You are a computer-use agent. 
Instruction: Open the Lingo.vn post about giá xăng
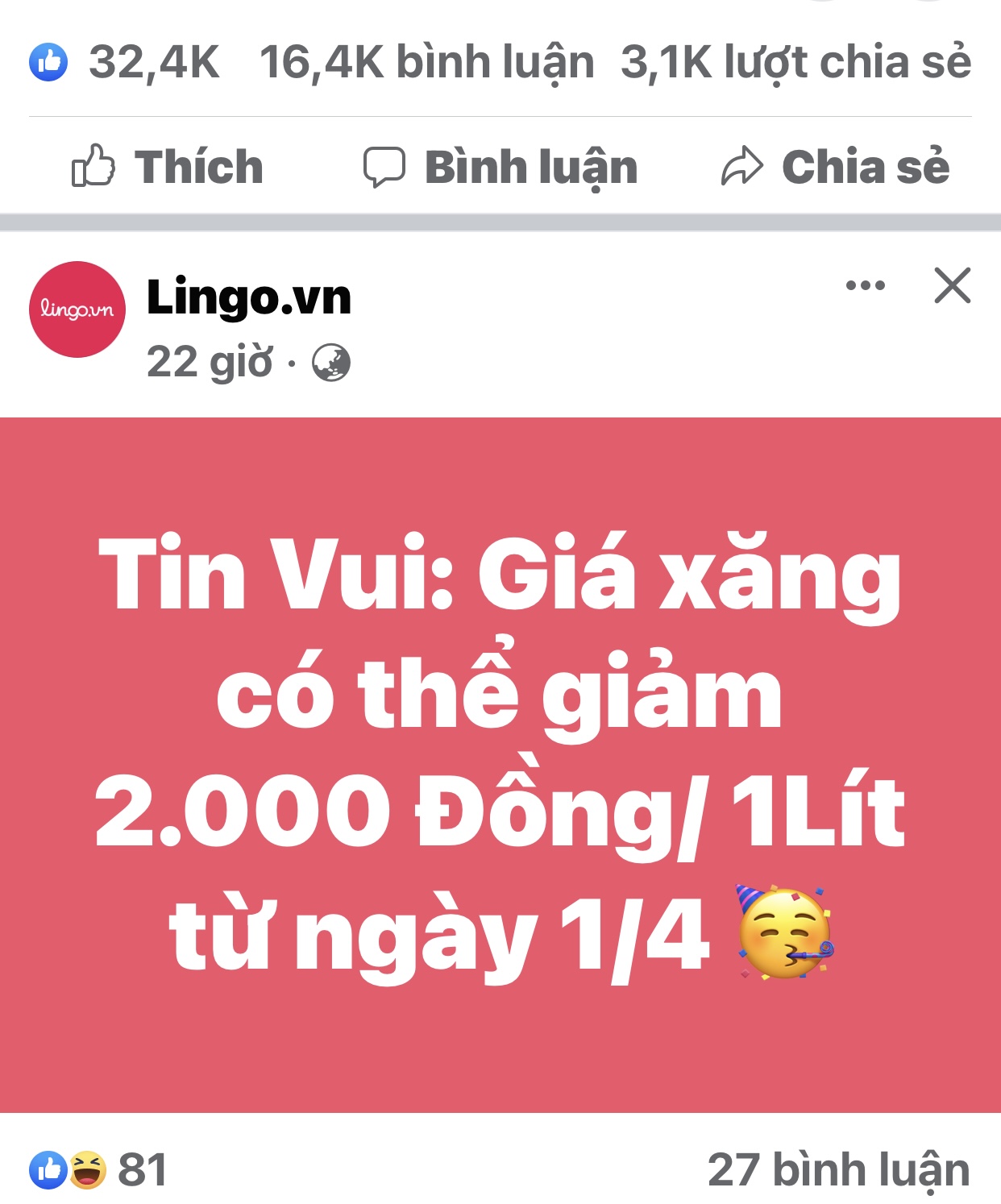pos(500,764)
